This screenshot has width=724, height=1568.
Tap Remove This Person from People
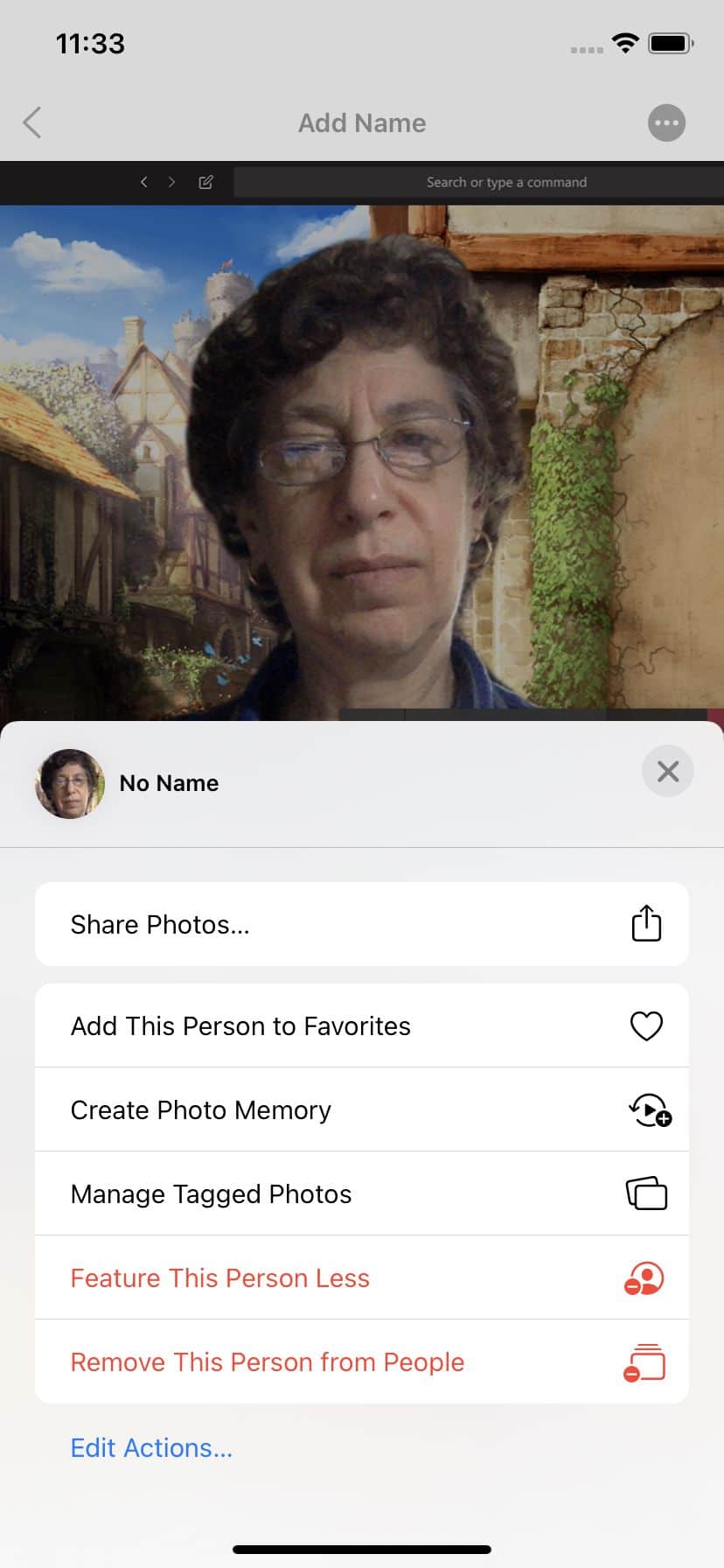361,1361
